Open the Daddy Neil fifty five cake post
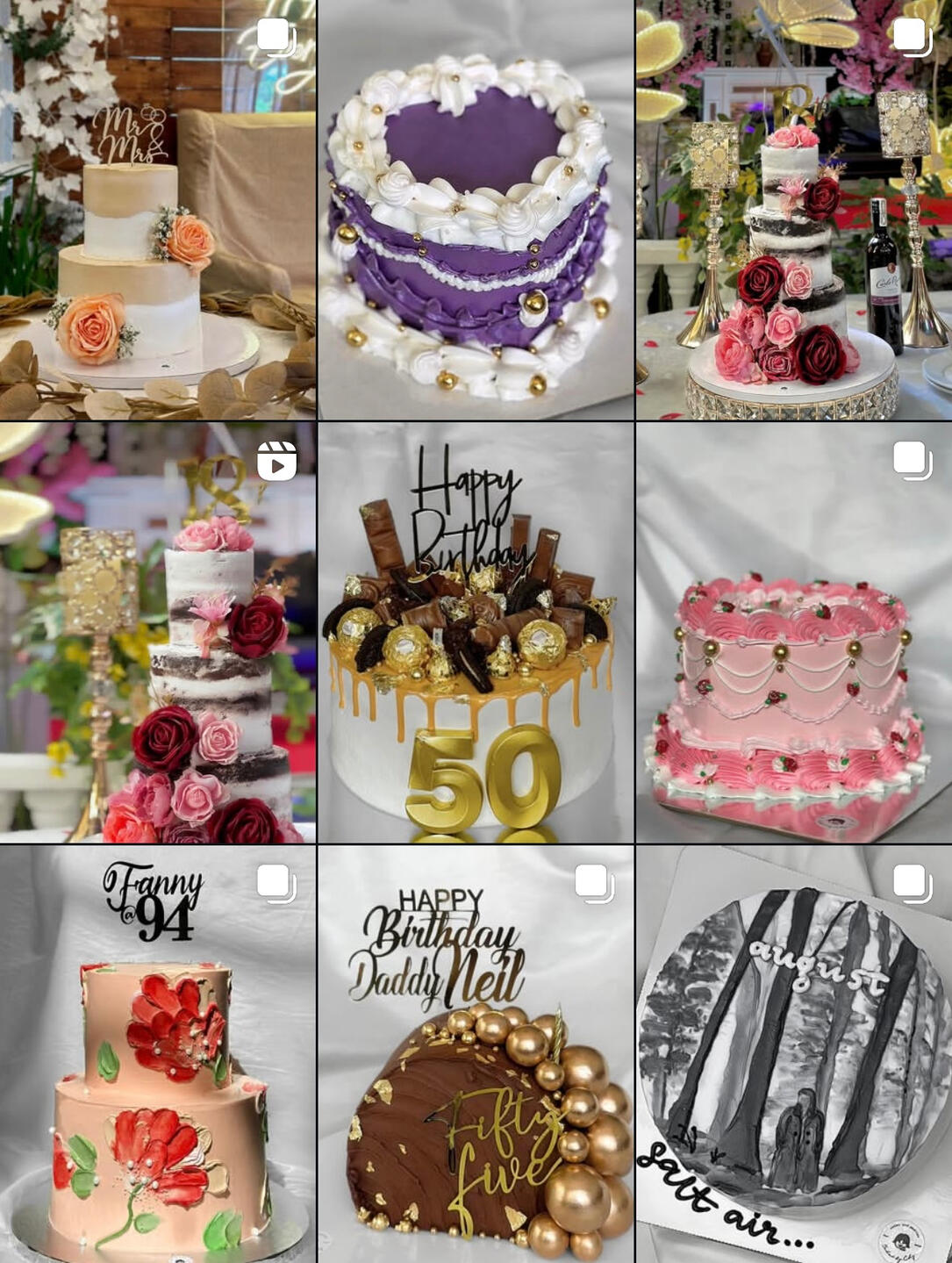 (476, 1055)
